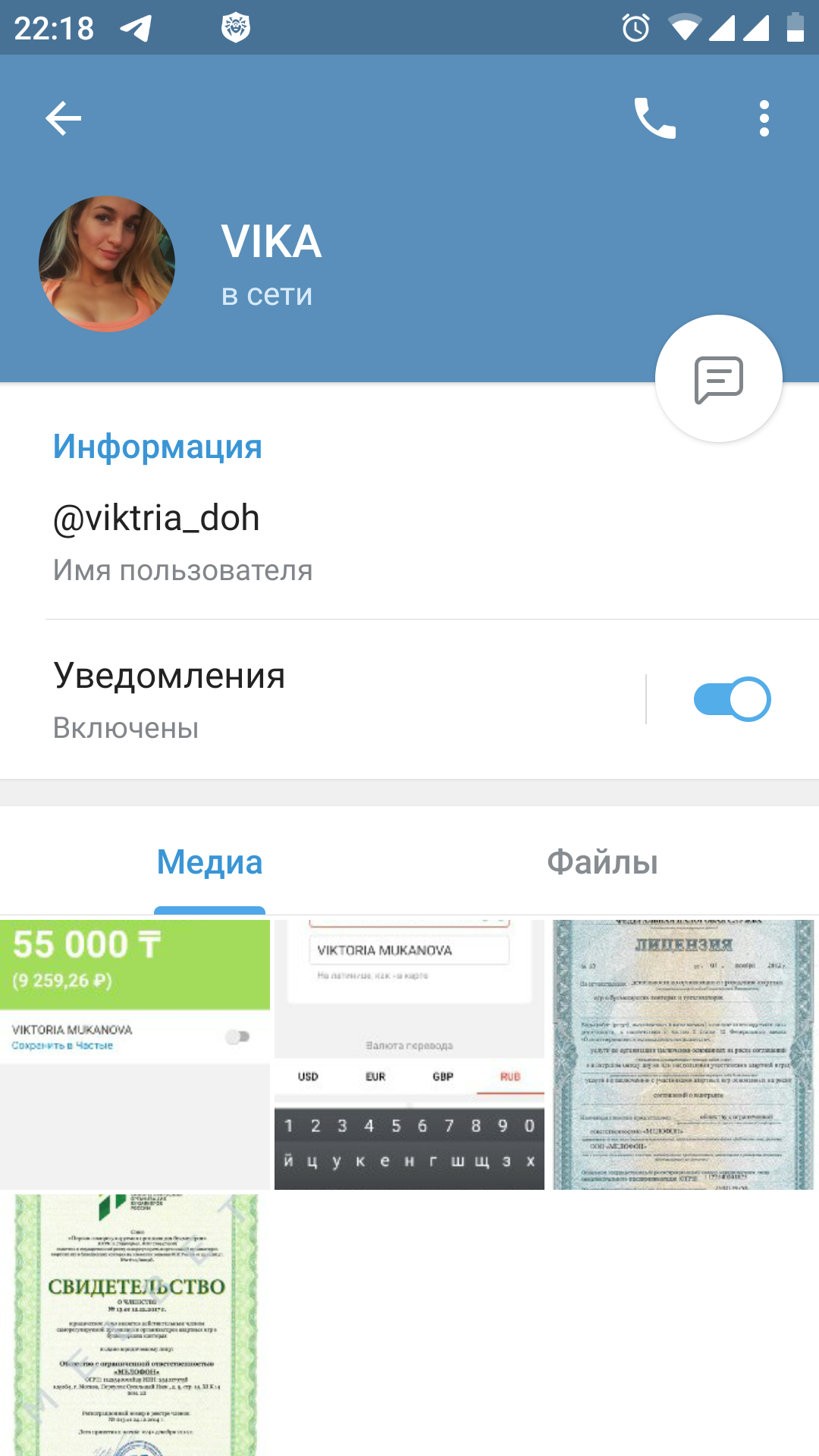This screenshot has height=1456, width=819.
Task: Open the ЛИЦЕНЗИЯ document image
Action: pos(684,1054)
